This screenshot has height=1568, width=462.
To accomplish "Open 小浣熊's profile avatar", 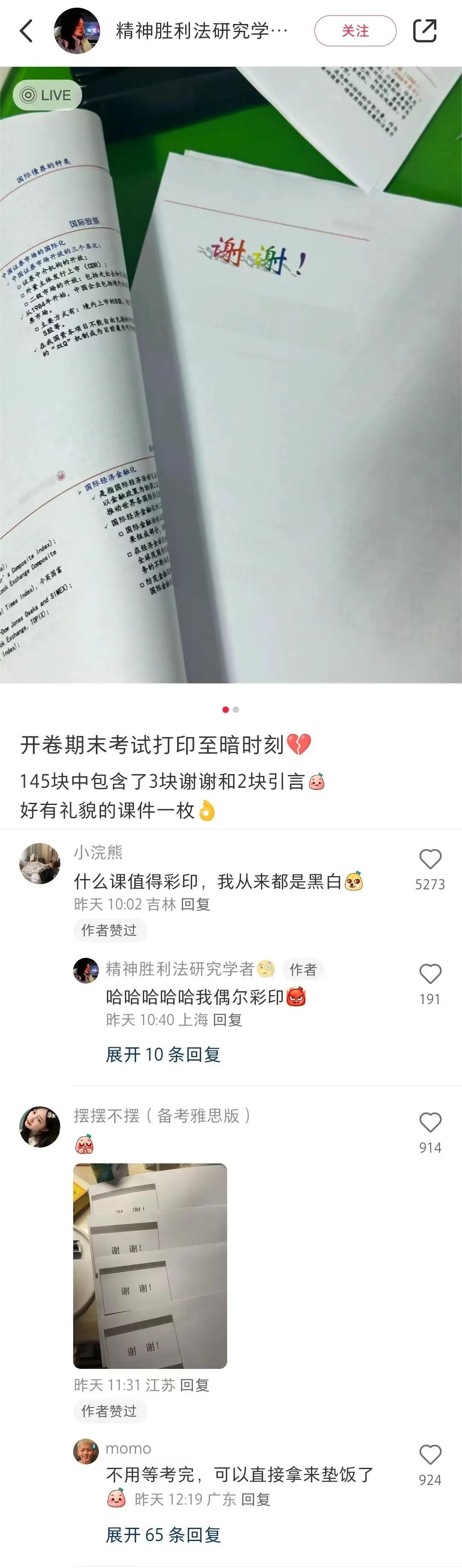I will coord(40,863).
